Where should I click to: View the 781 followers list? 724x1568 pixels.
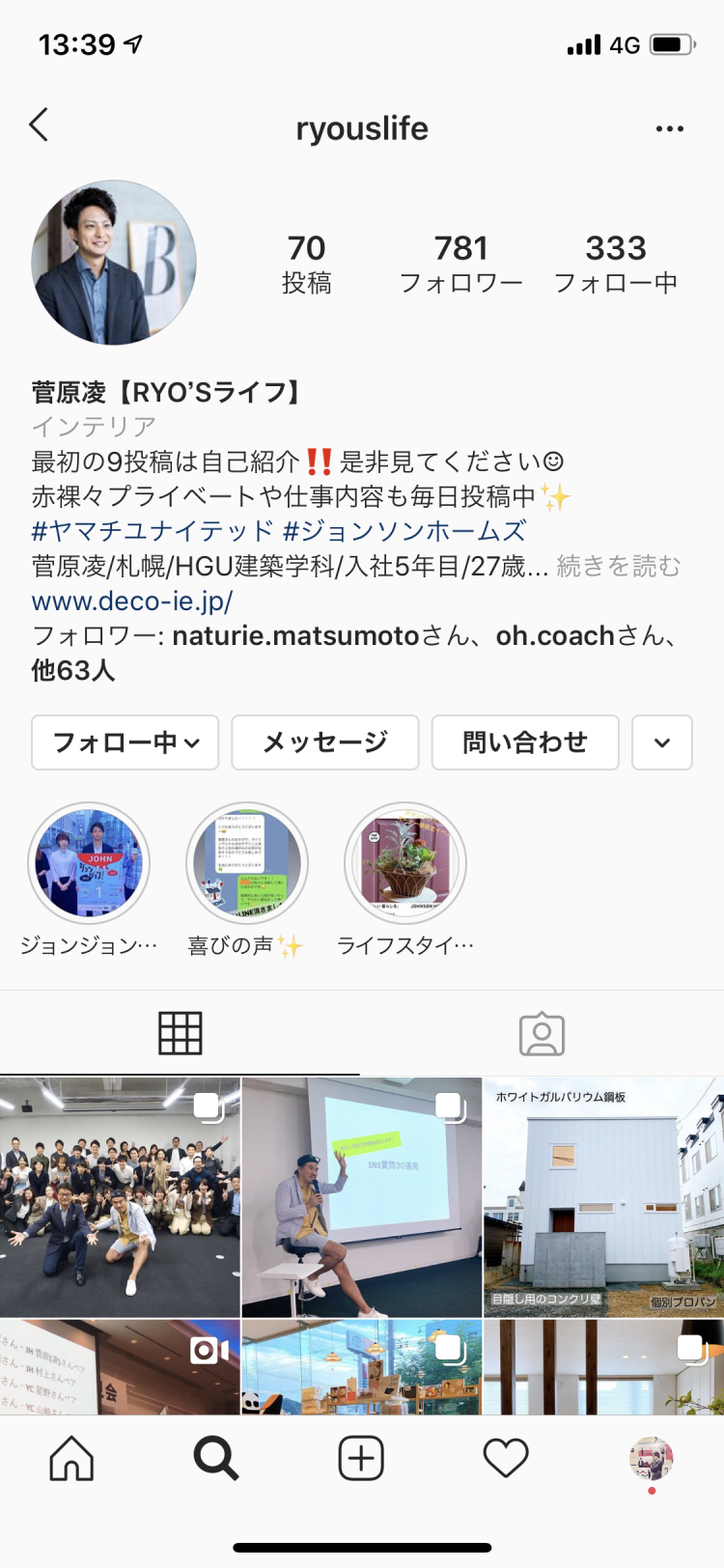tap(460, 263)
